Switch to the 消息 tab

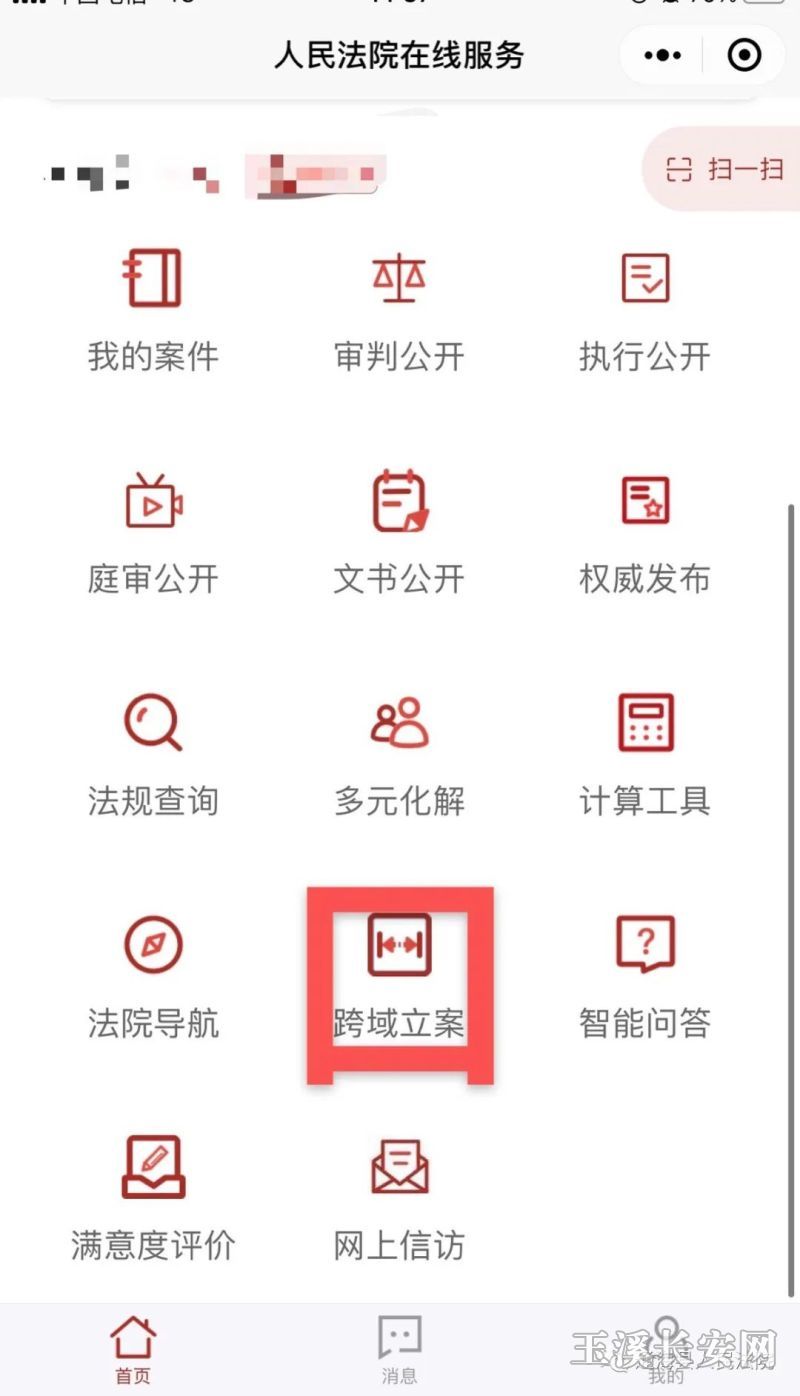click(399, 1350)
